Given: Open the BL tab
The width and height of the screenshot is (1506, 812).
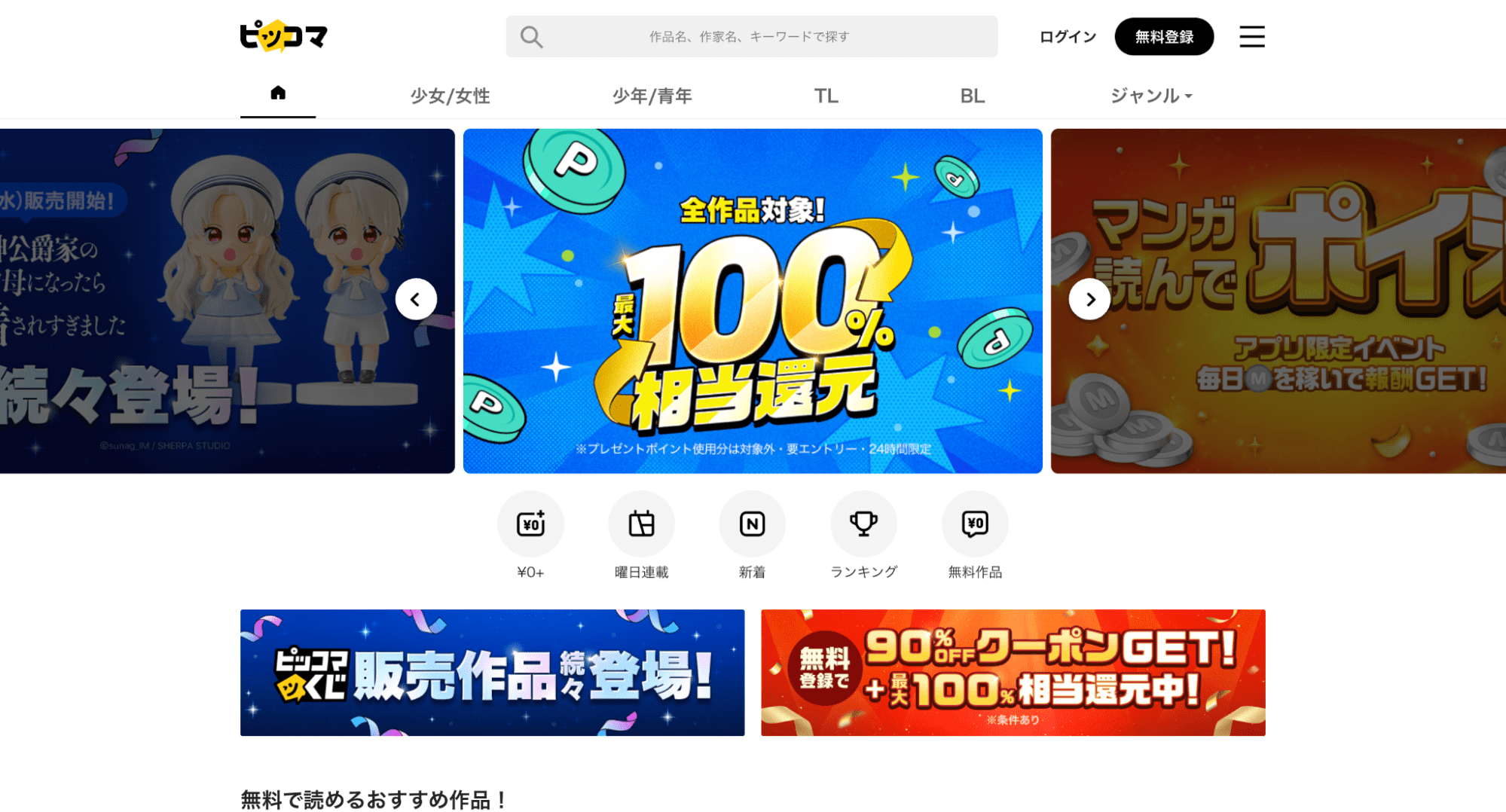Looking at the screenshot, I should click(x=972, y=96).
